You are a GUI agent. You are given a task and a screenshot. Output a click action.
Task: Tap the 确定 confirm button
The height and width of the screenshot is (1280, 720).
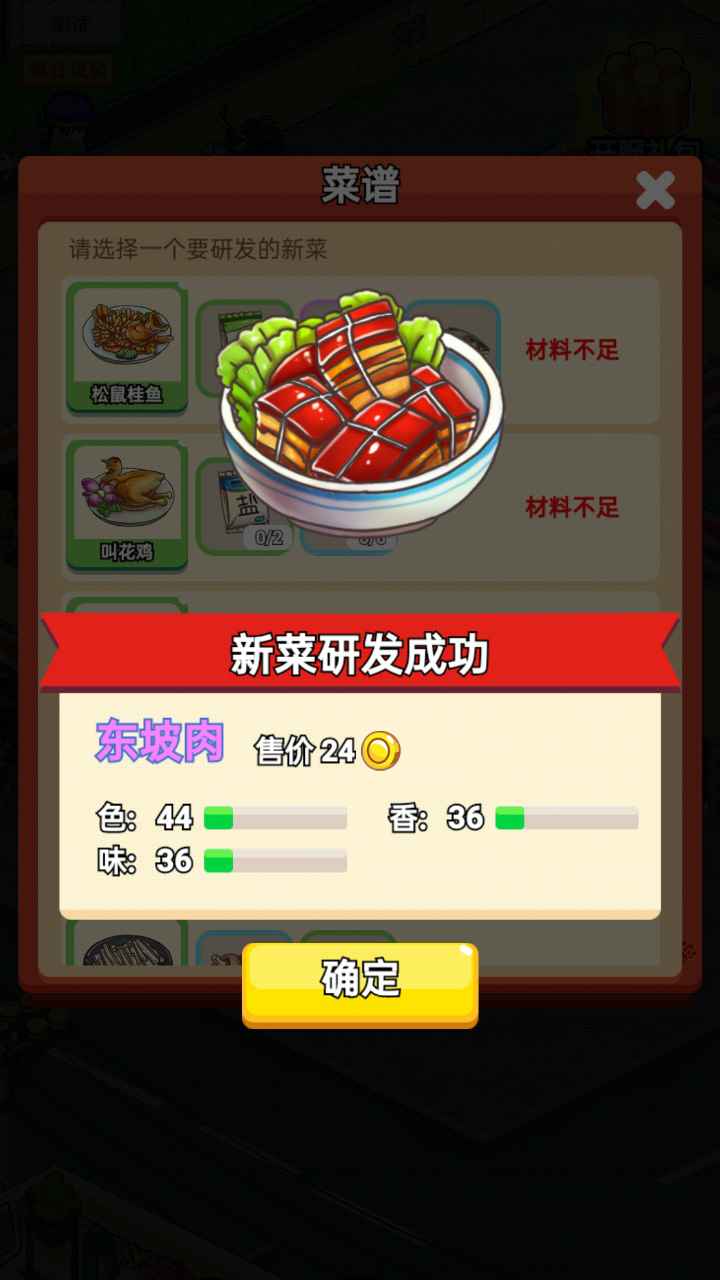click(360, 981)
